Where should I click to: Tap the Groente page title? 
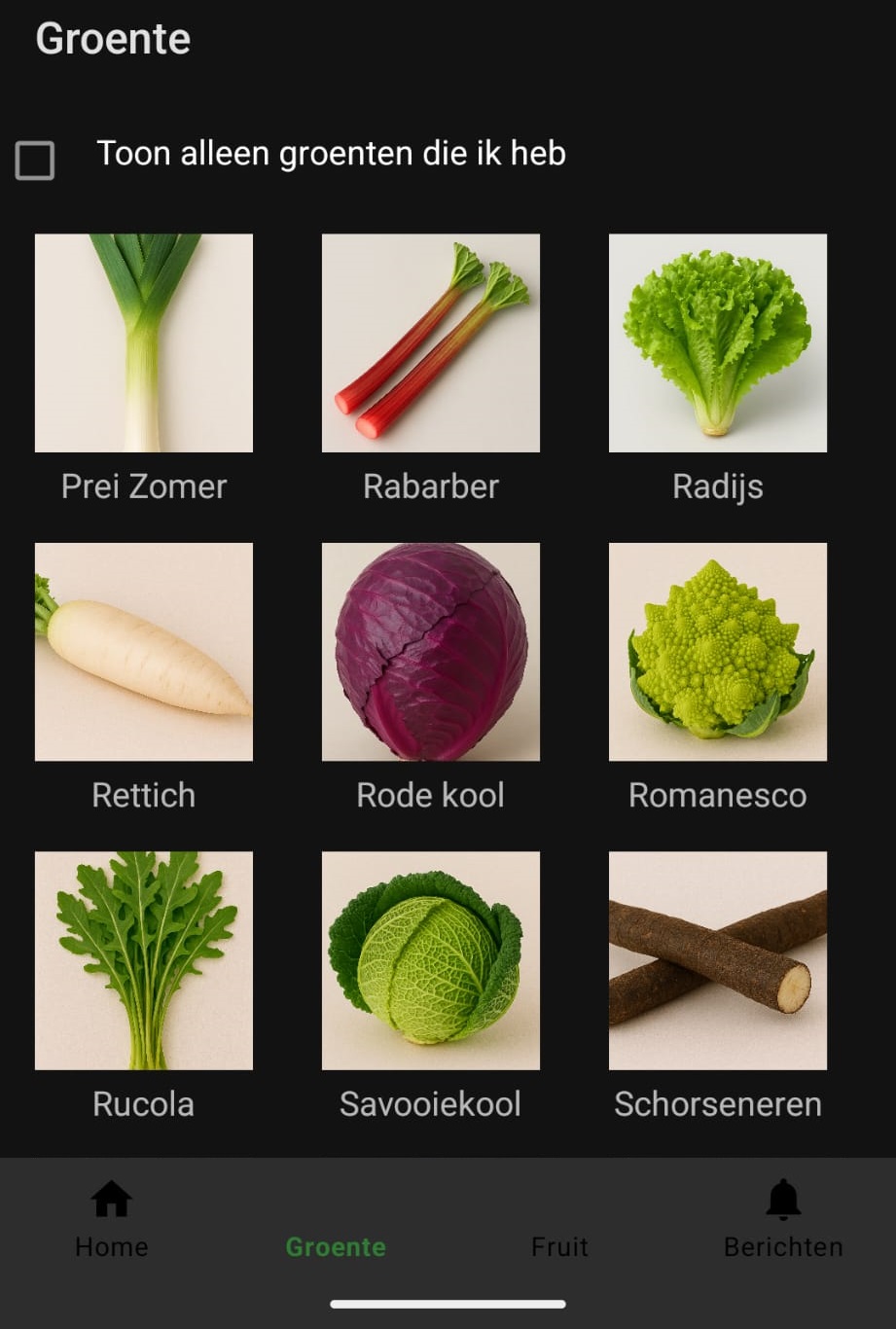tap(113, 39)
